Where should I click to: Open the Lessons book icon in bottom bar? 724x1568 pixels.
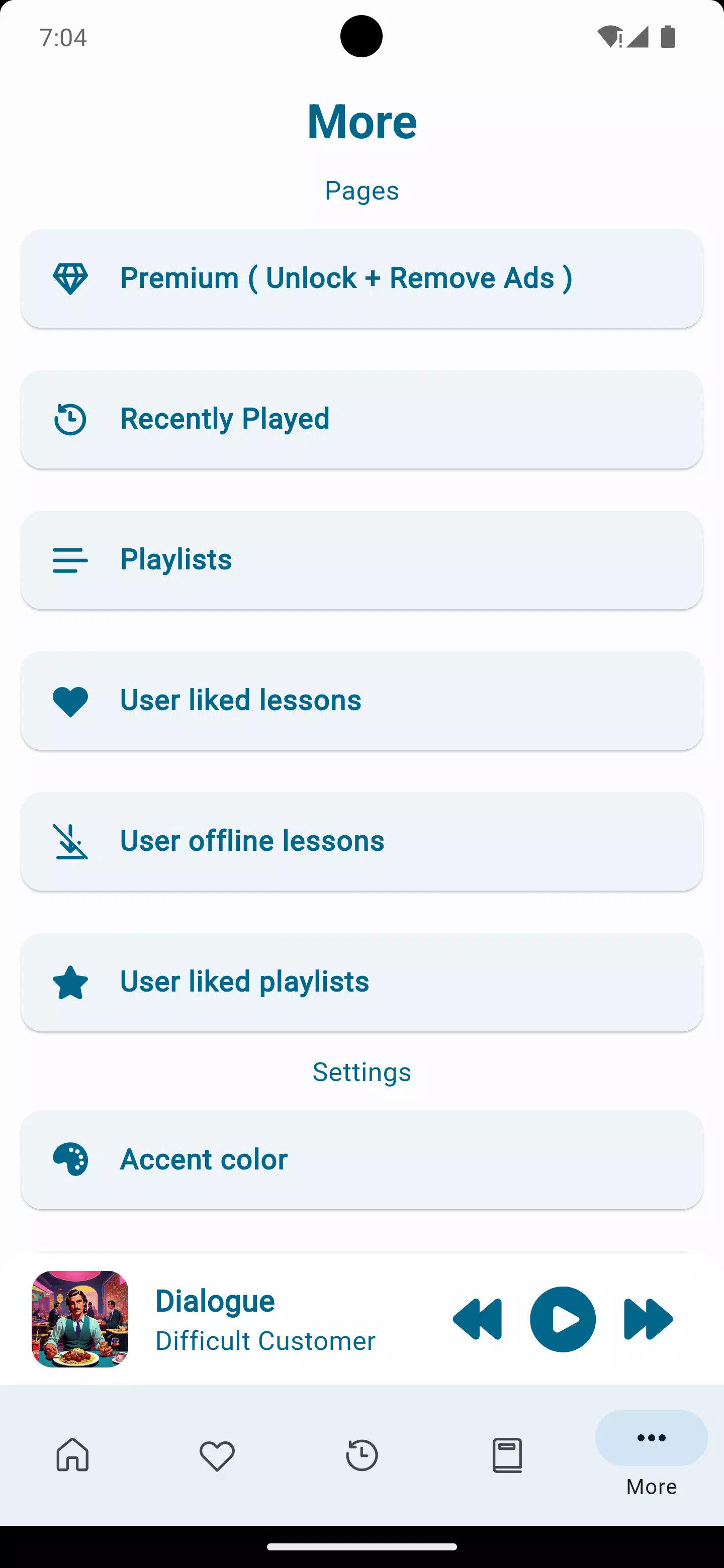(x=507, y=1456)
